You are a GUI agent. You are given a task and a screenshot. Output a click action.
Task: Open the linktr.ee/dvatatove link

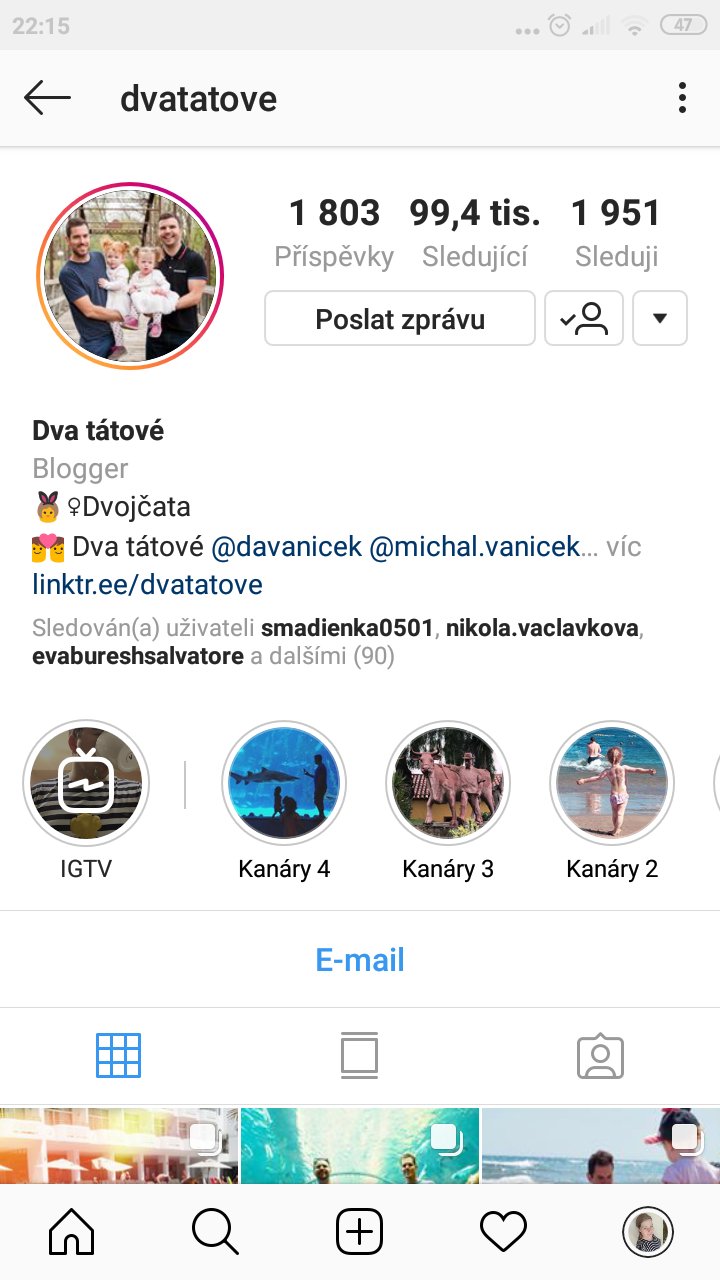tap(147, 584)
